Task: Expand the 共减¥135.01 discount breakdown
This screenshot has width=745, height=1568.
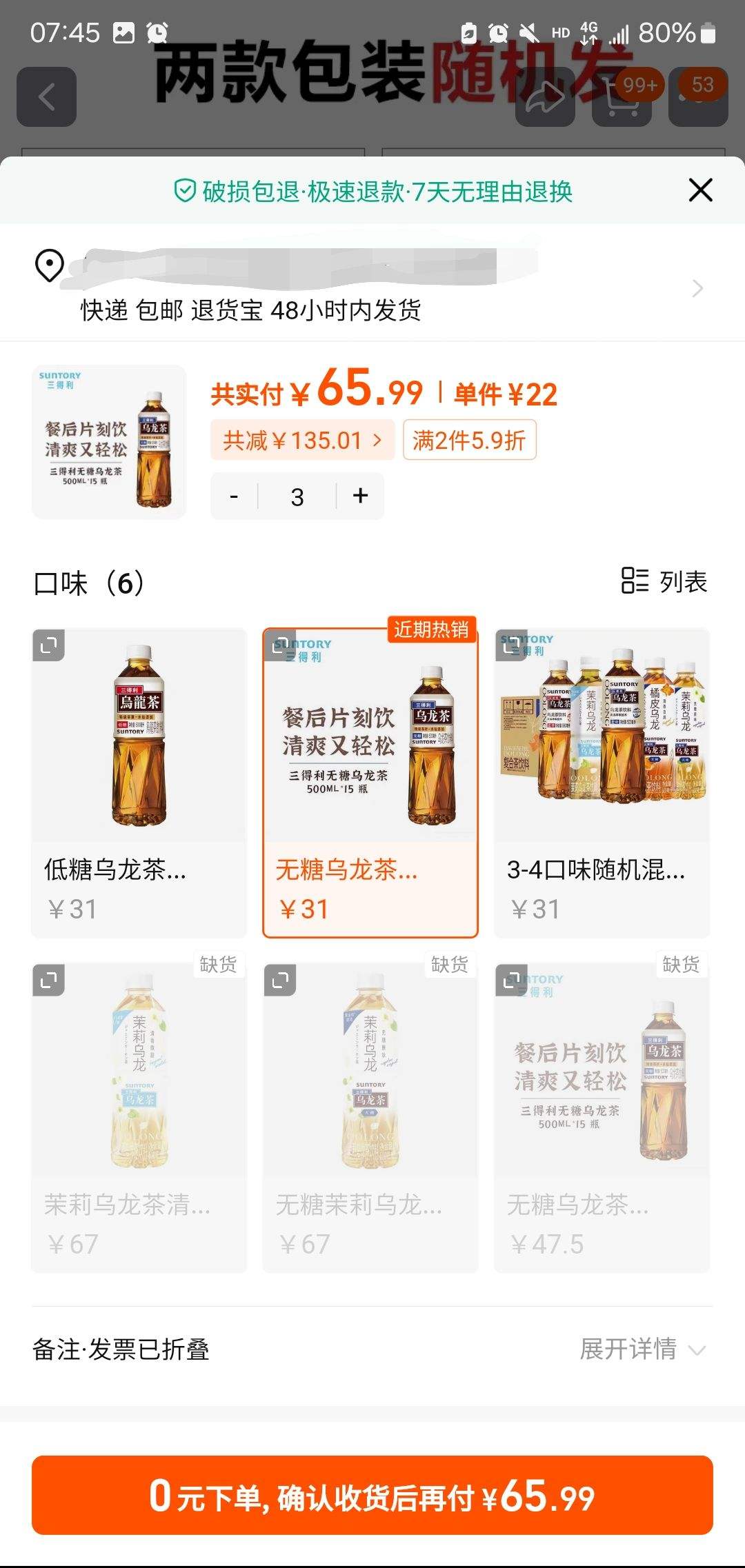Action: [301, 440]
